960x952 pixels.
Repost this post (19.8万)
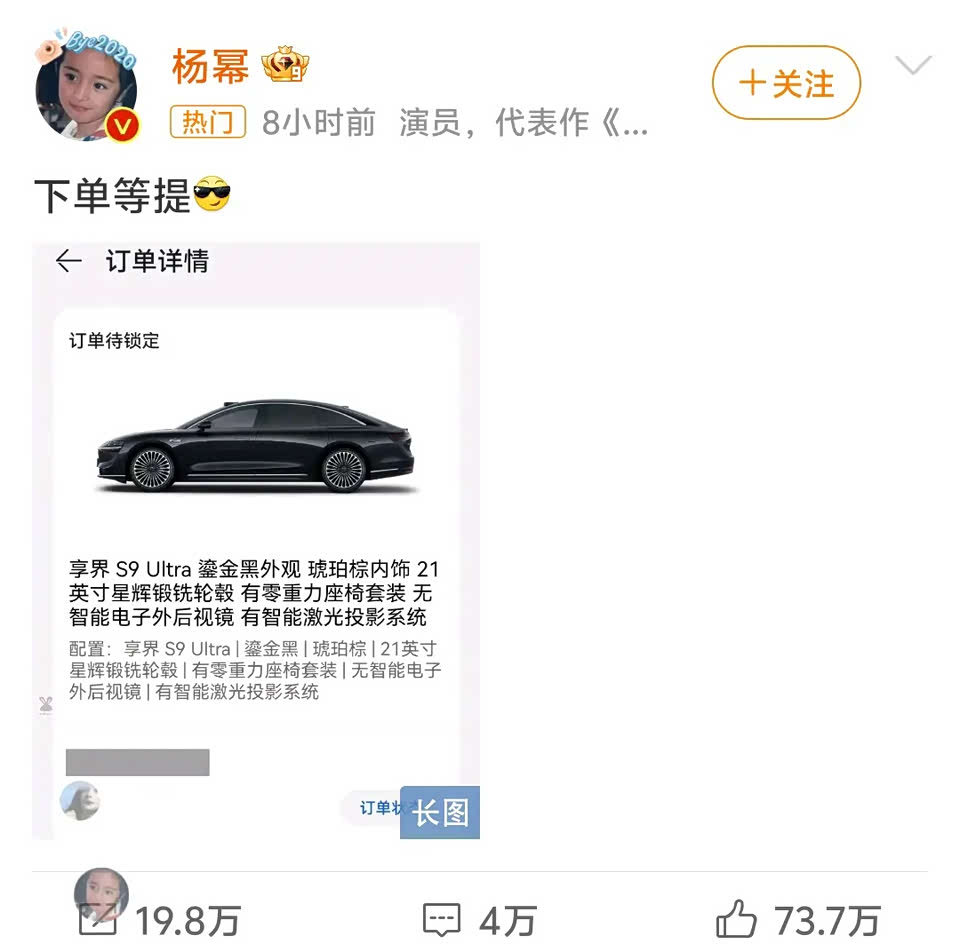tap(160, 919)
